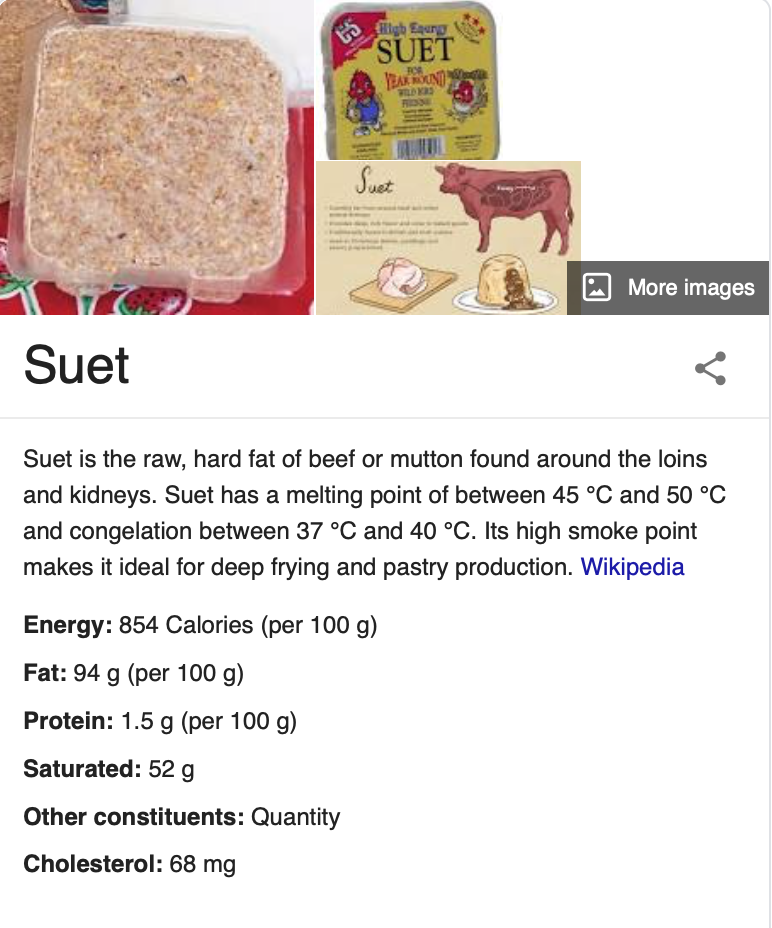Open More images for Suet
Viewport: 772px width, 928px height.
[669, 288]
